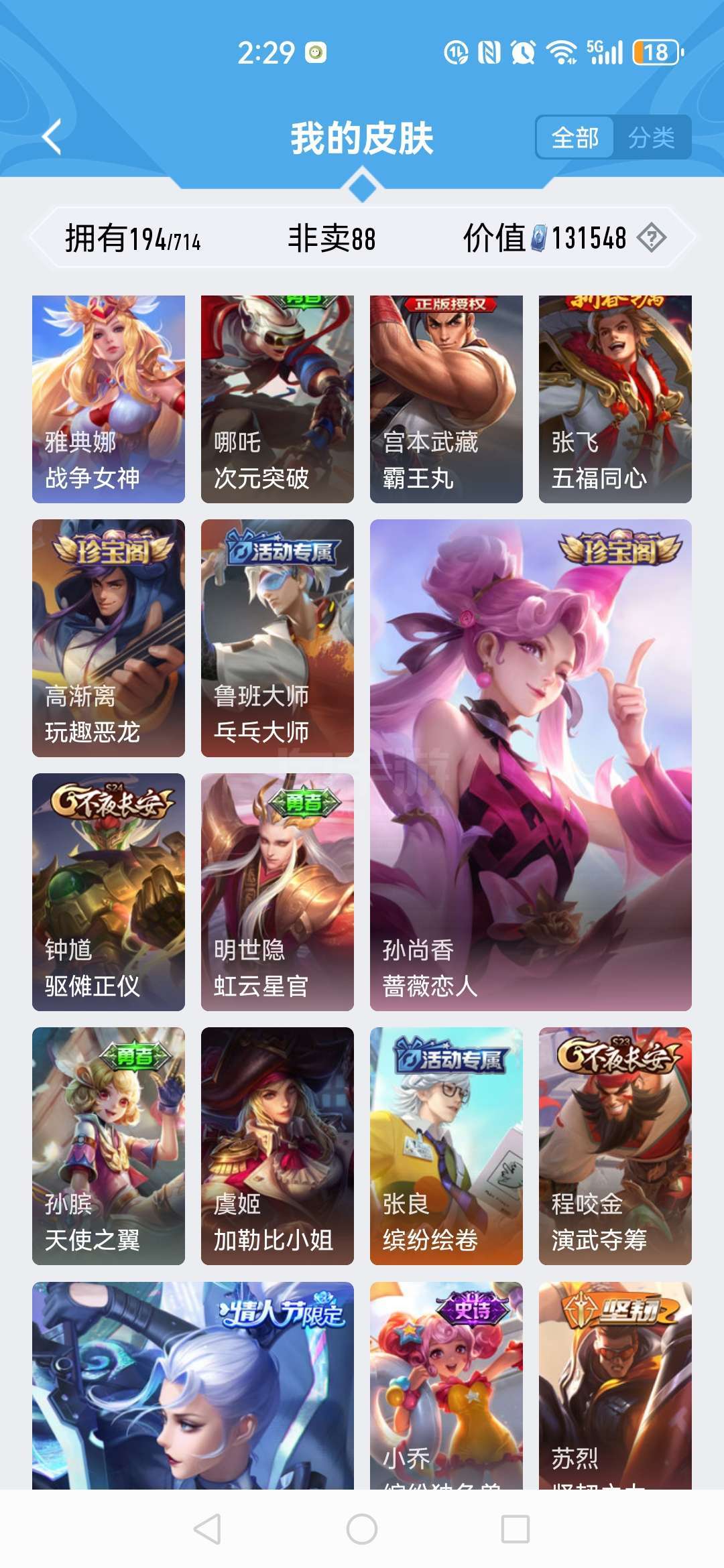Screen dimensions: 724x1568
Task: View 宫本武藏 霸王丸 skin
Action: (x=446, y=399)
